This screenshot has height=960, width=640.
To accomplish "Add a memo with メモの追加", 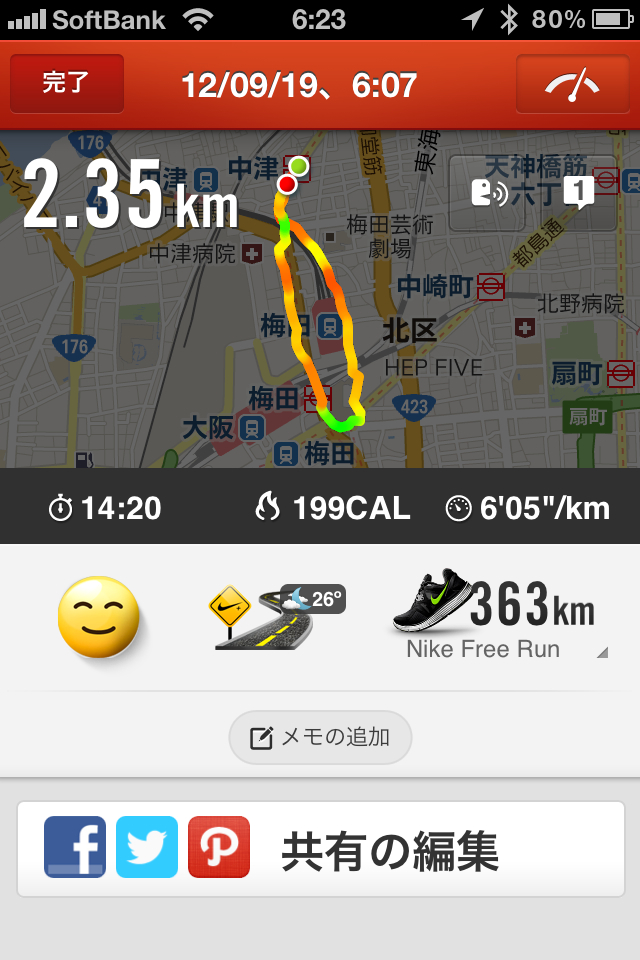I will [320, 738].
